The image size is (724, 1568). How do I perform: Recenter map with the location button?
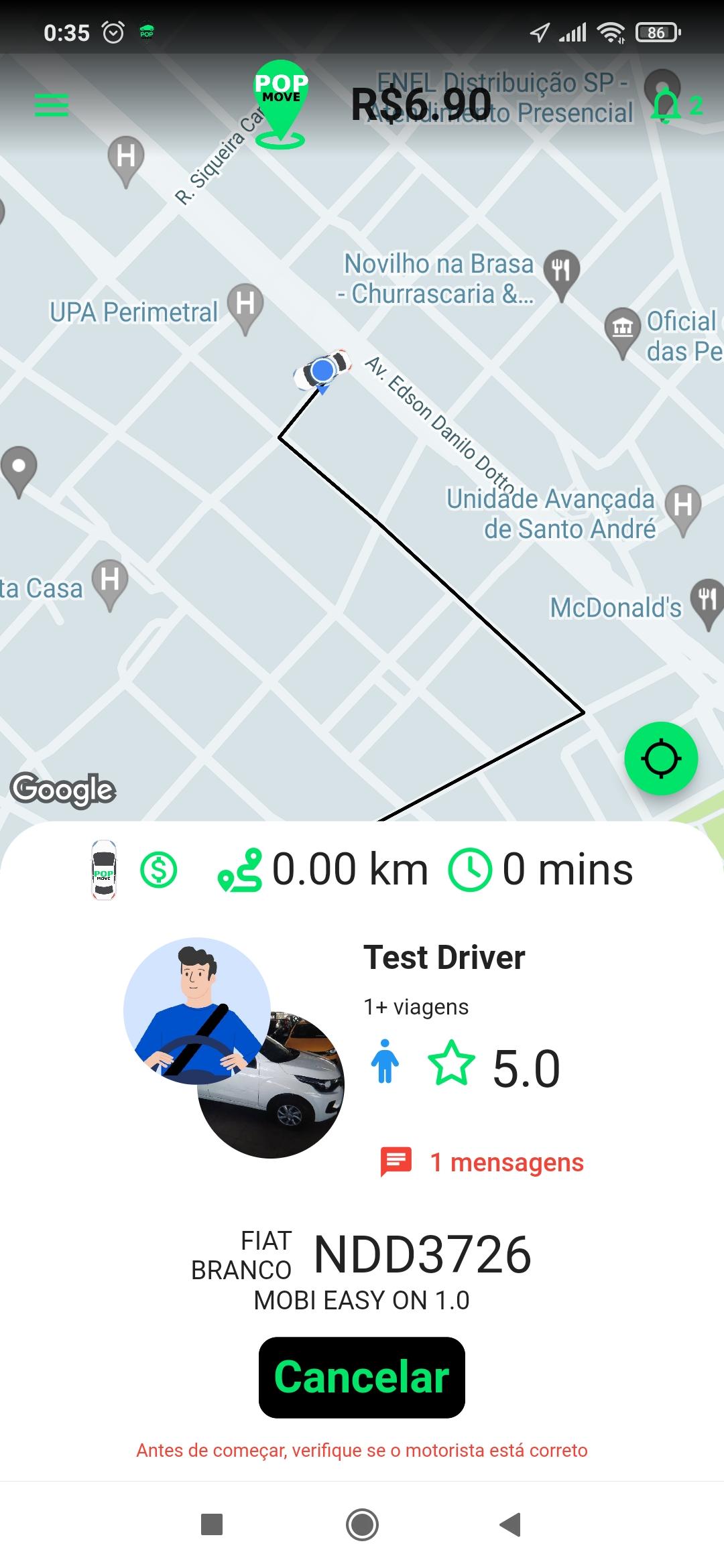[x=661, y=759]
